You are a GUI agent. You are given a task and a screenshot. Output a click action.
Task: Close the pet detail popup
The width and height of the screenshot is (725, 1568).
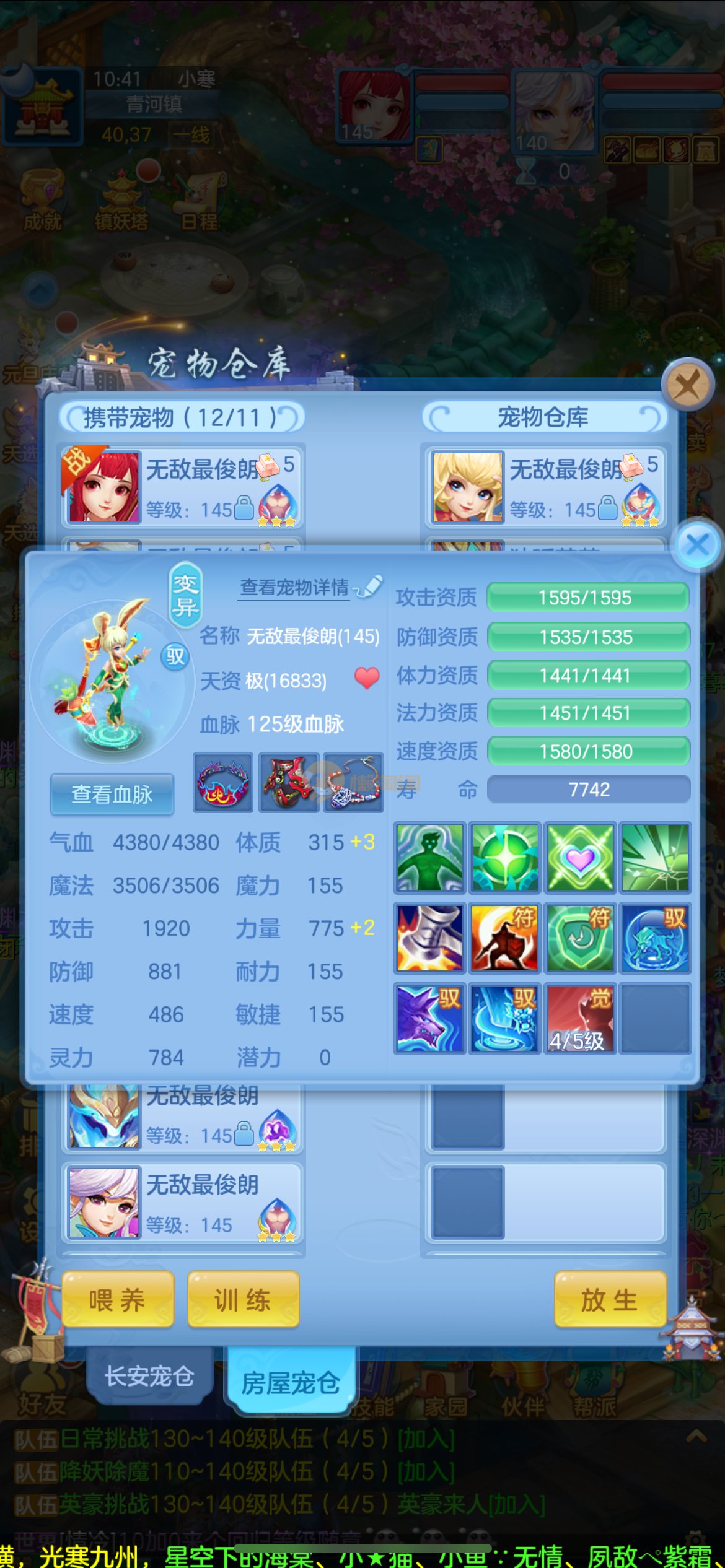[698, 545]
